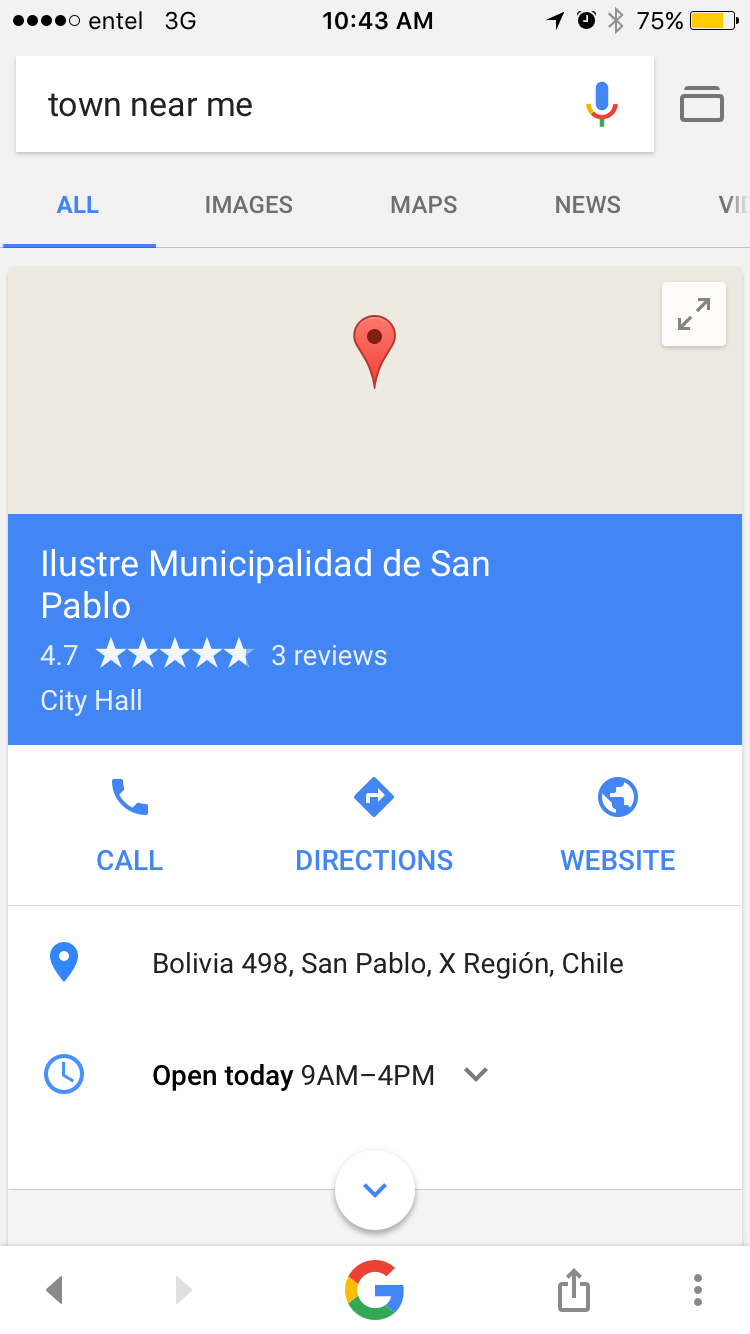Switch to the Images tab
Image resolution: width=750 pixels, height=1334 pixels.
coord(248,205)
